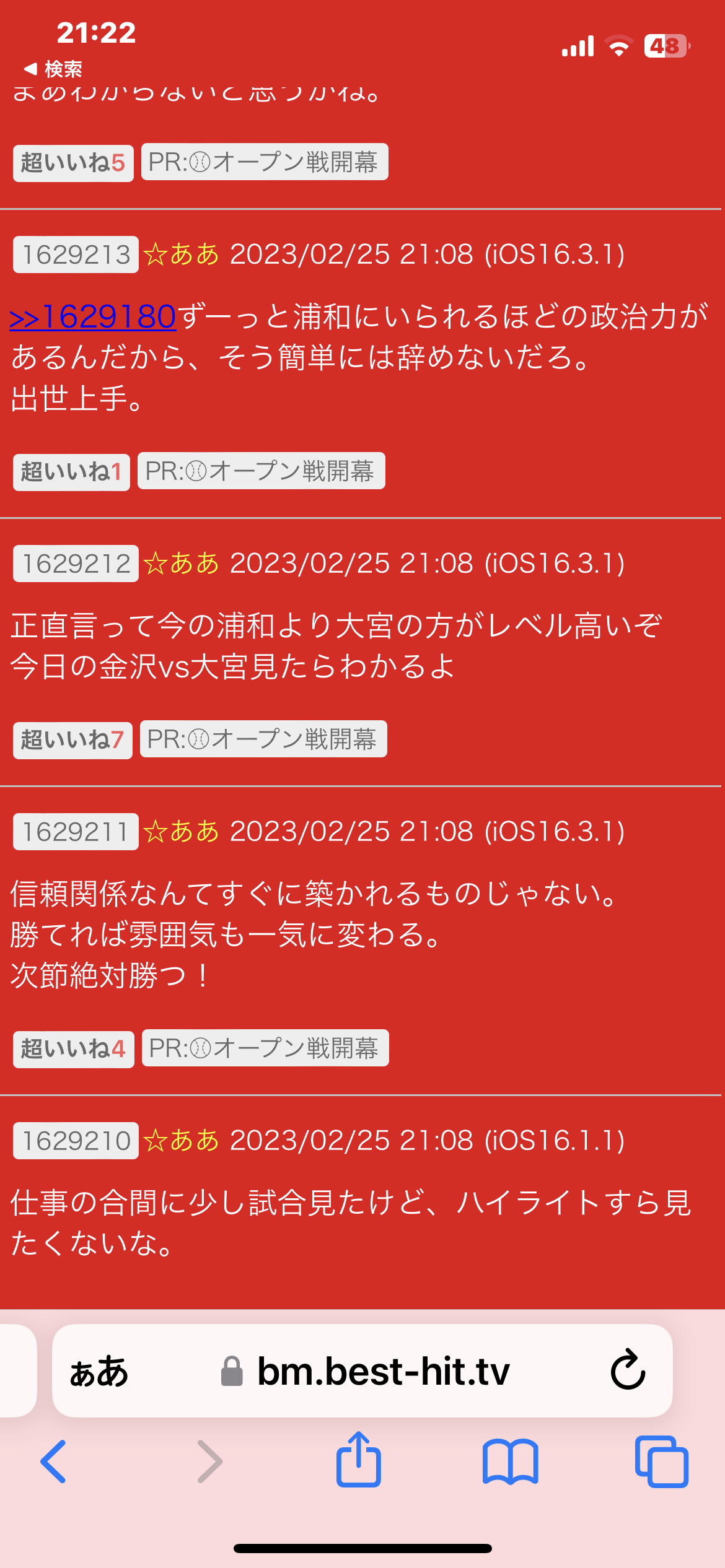
Task: Tap 超いいね4 under post 1629211
Action: (x=73, y=1049)
